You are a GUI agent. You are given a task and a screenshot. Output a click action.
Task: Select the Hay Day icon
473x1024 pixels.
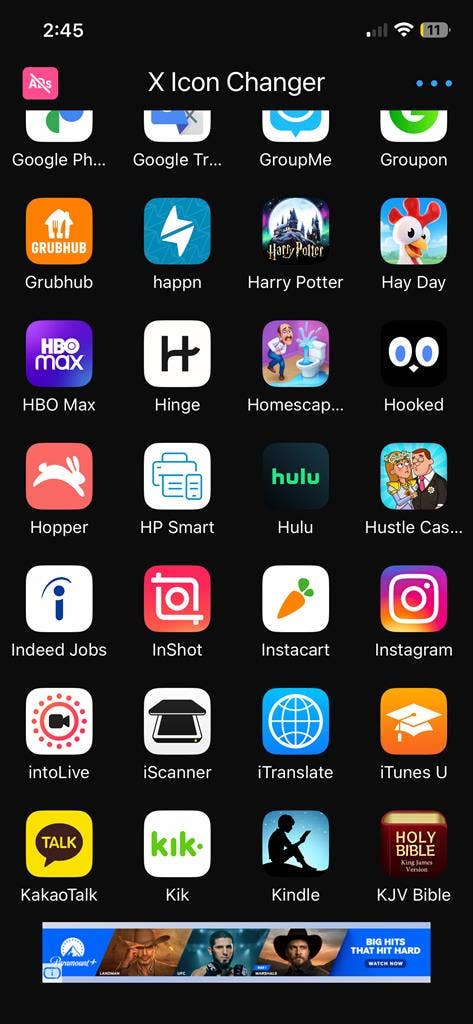pyautogui.click(x=414, y=231)
